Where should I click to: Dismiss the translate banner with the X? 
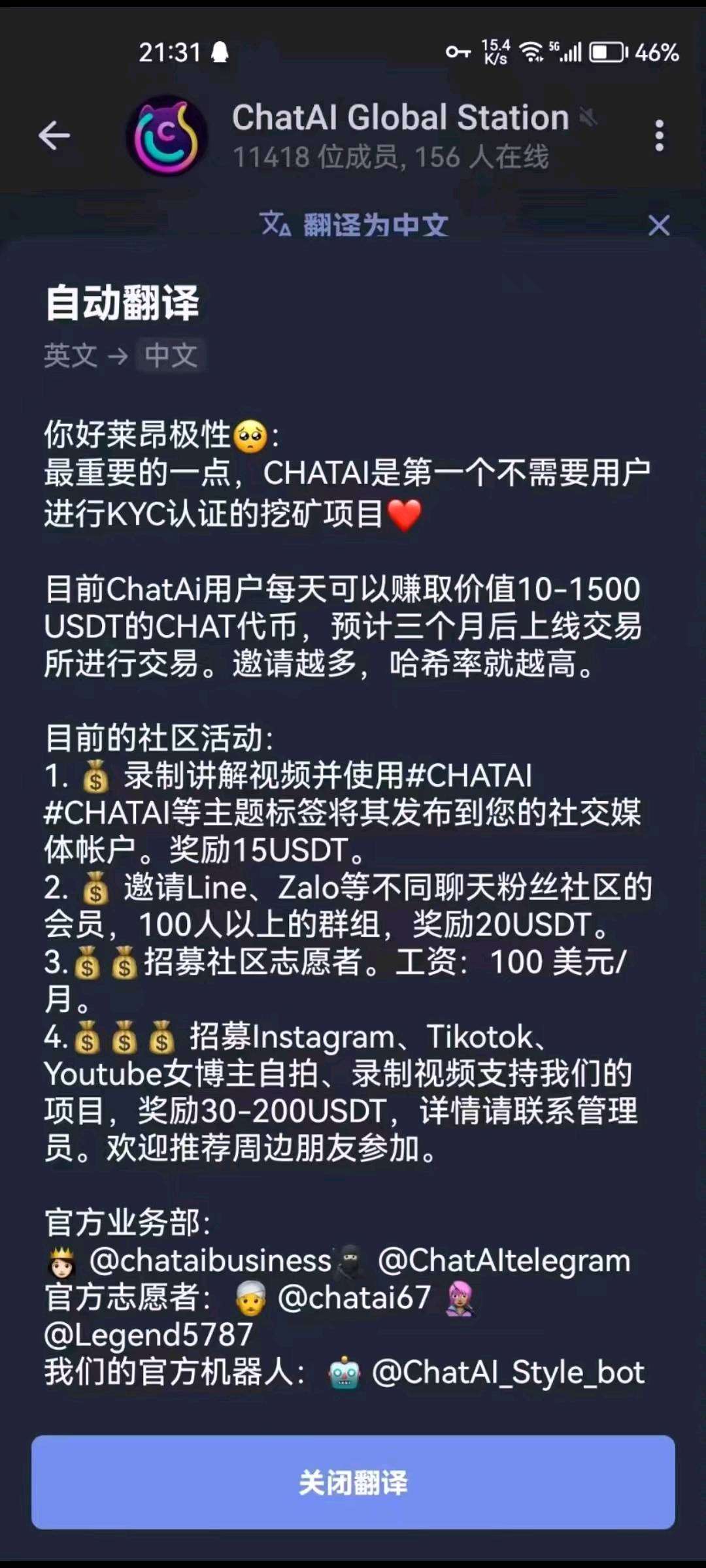[658, 226]
